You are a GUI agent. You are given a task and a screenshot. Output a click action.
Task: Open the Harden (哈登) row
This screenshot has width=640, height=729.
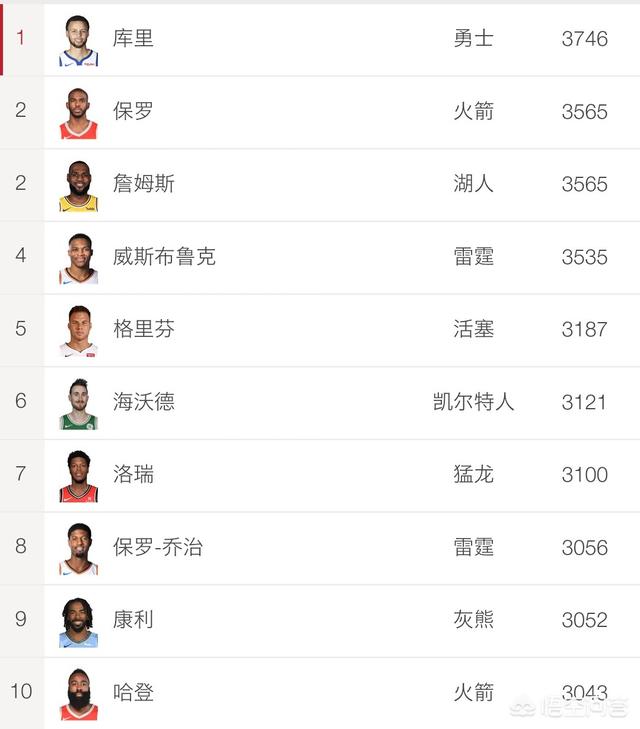click(x=133, y=692)
